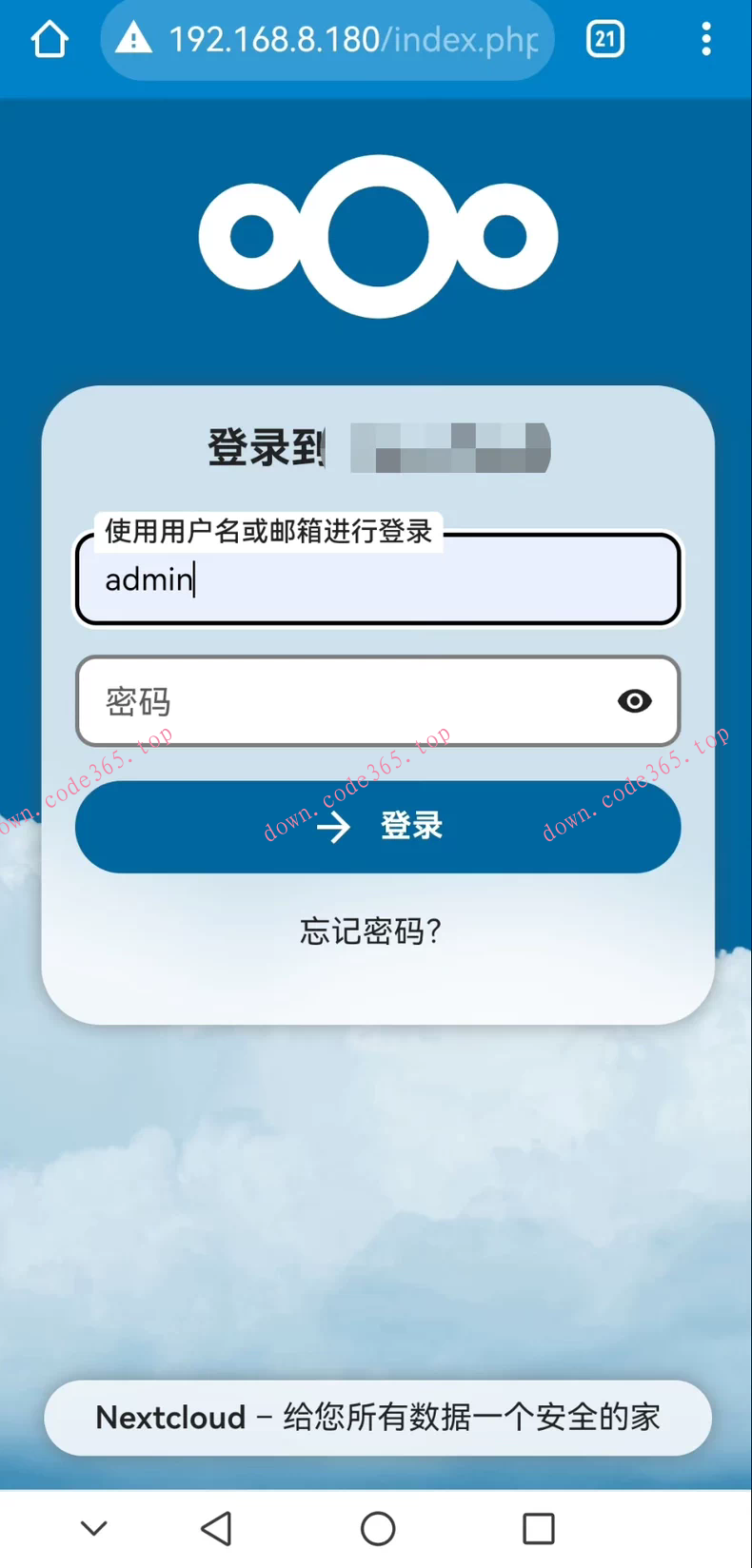The width and height of the screenshot is (752, 1568).
Task: Click the username field containing admin
Action: [378, 581]
